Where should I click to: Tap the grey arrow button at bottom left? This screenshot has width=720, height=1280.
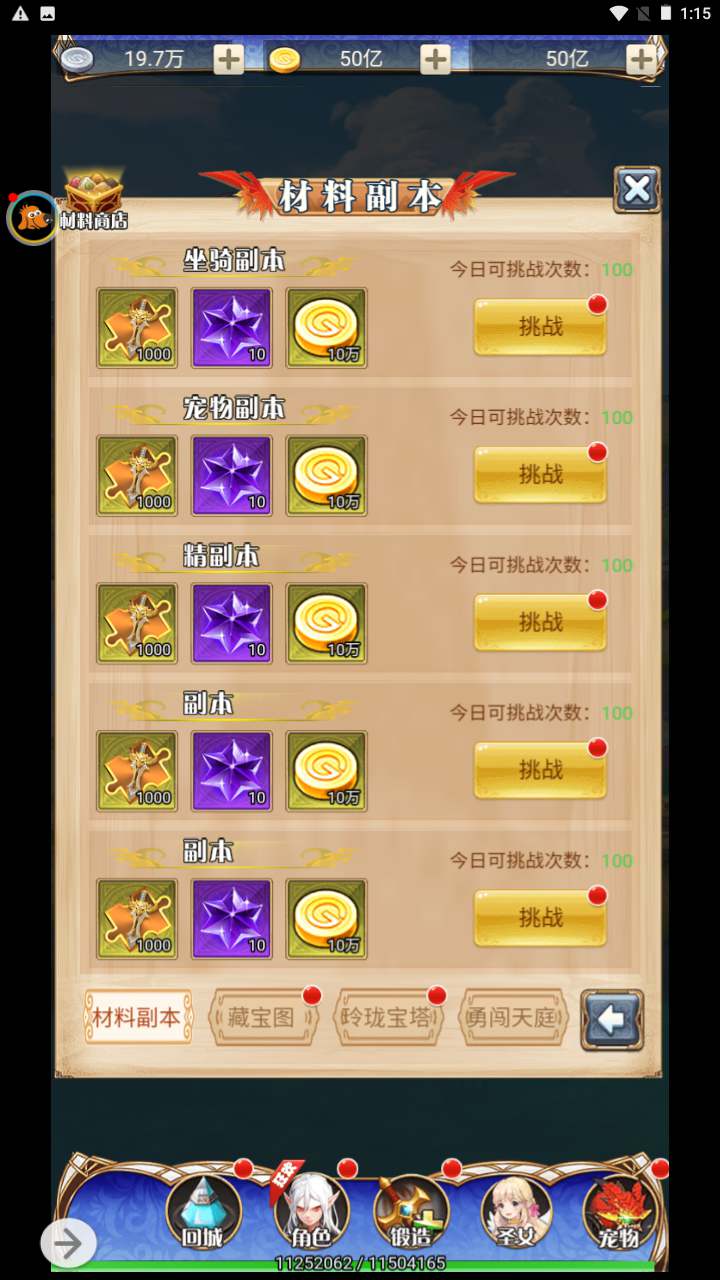pos(68,1244)
